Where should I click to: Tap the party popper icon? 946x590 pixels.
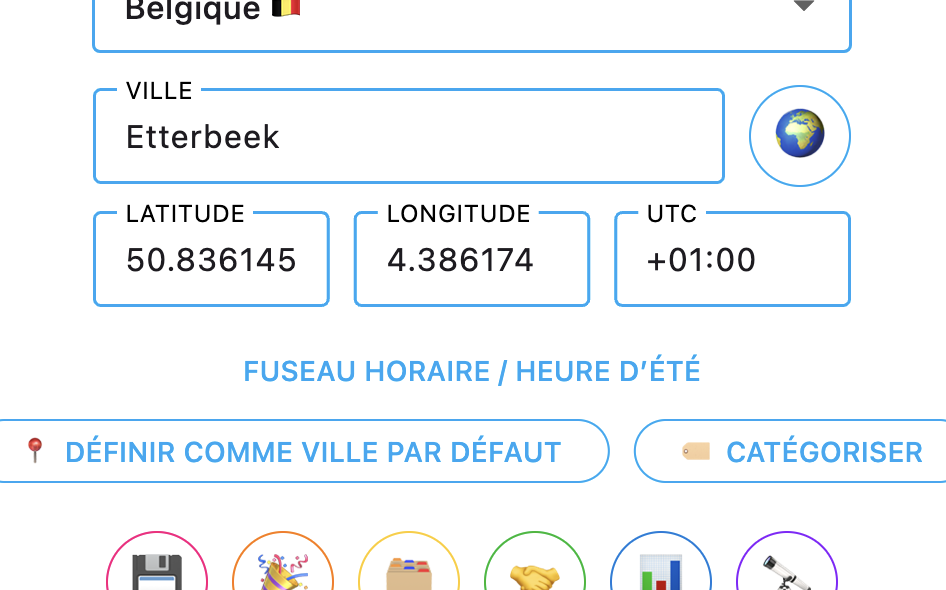point(283,570)
